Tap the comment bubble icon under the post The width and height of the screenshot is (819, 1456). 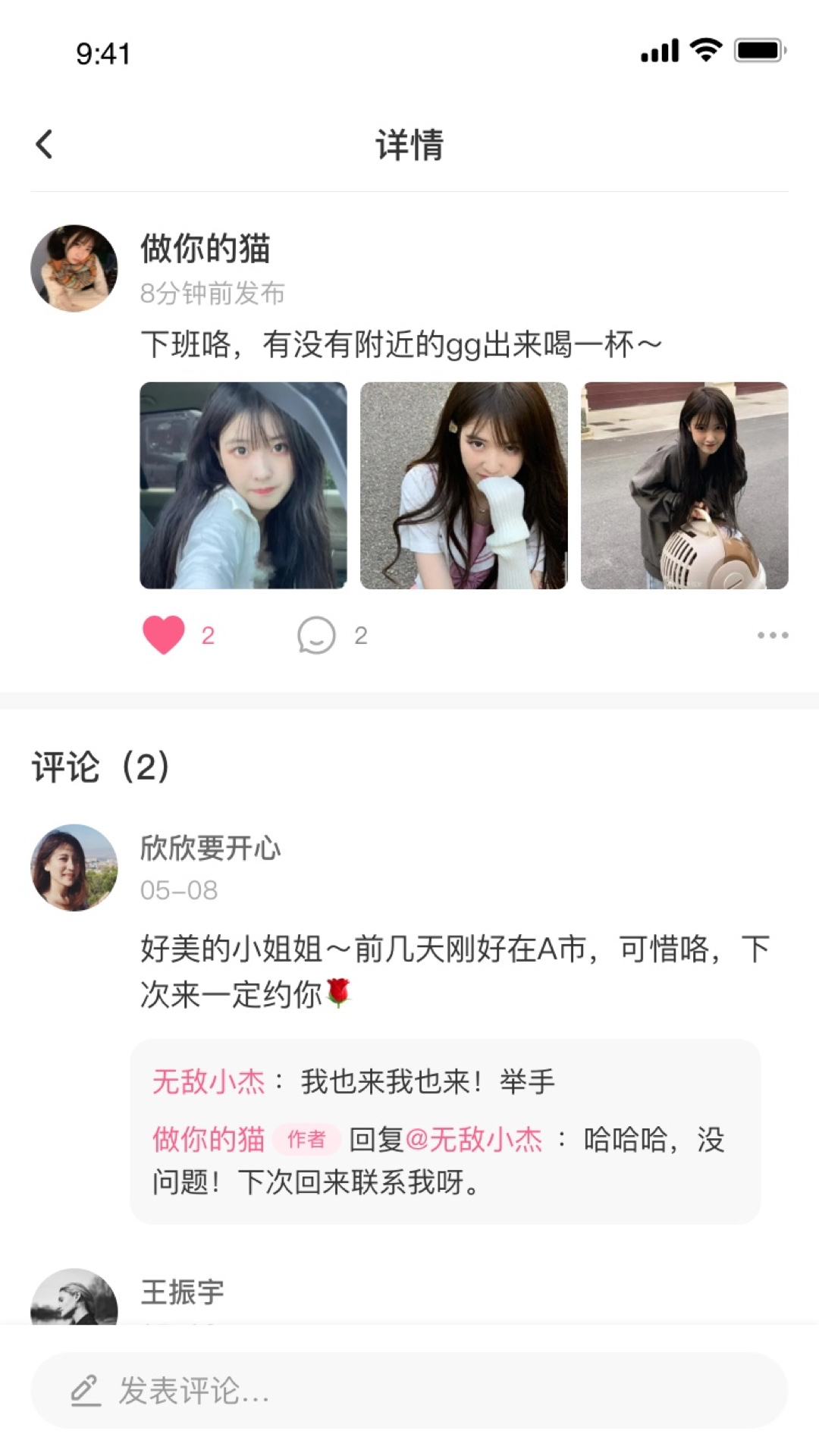point(316,635)
